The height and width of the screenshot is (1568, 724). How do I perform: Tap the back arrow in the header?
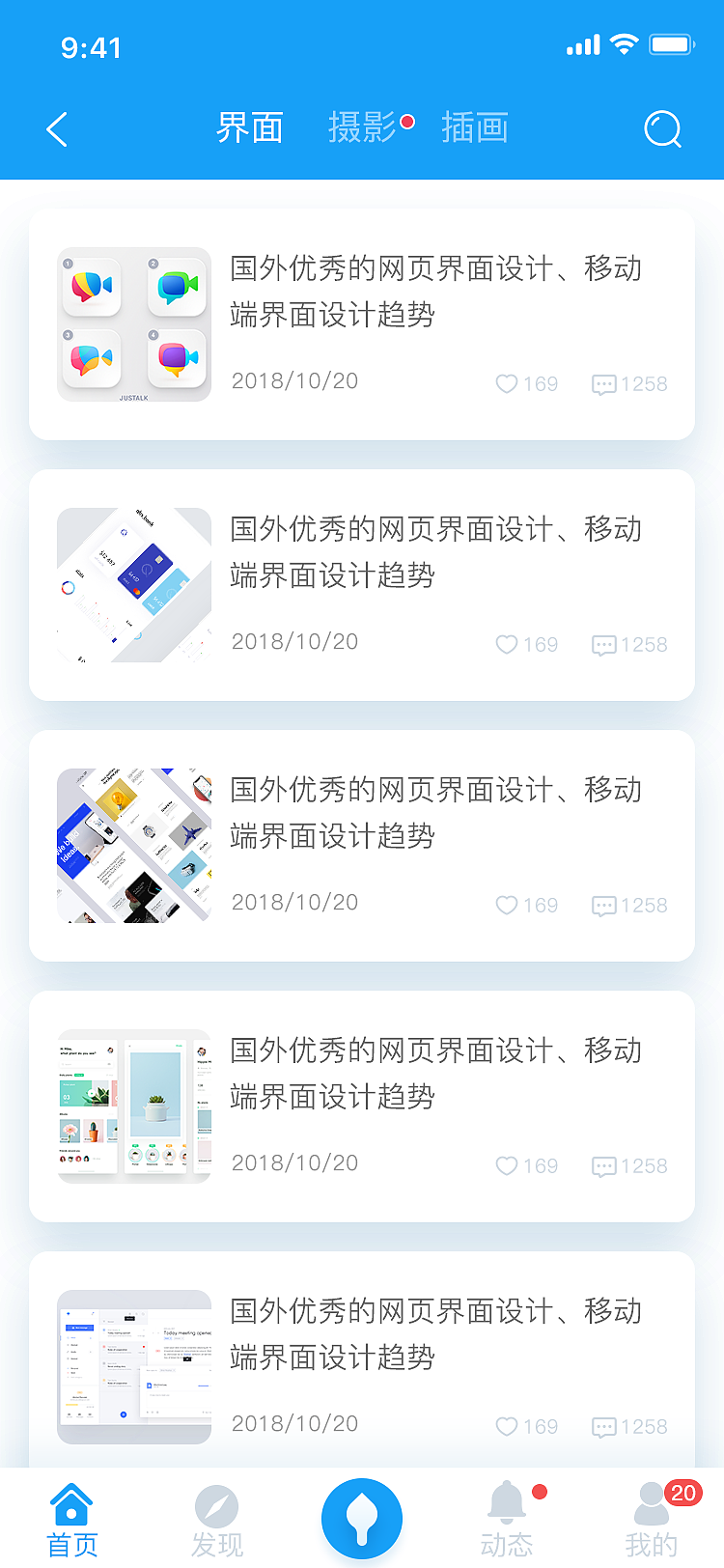pos(56,128)
